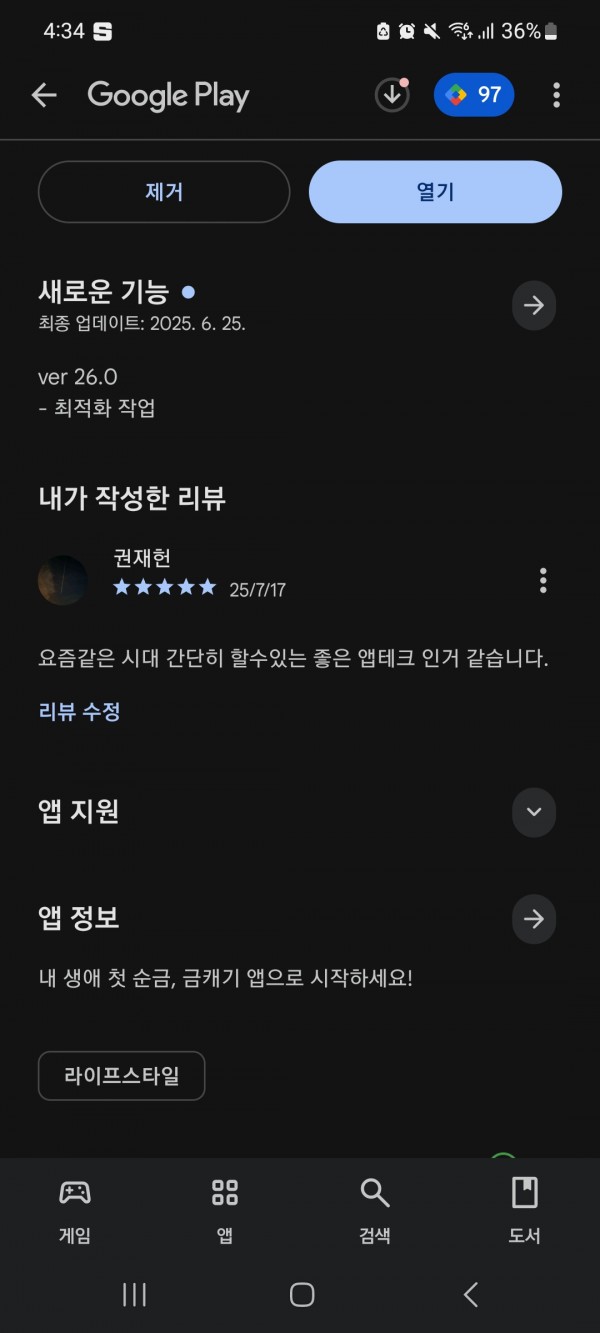Go back using the top-left arrow
The width and height of the screenshot is (600, 1333).
[x=44, y=96]
